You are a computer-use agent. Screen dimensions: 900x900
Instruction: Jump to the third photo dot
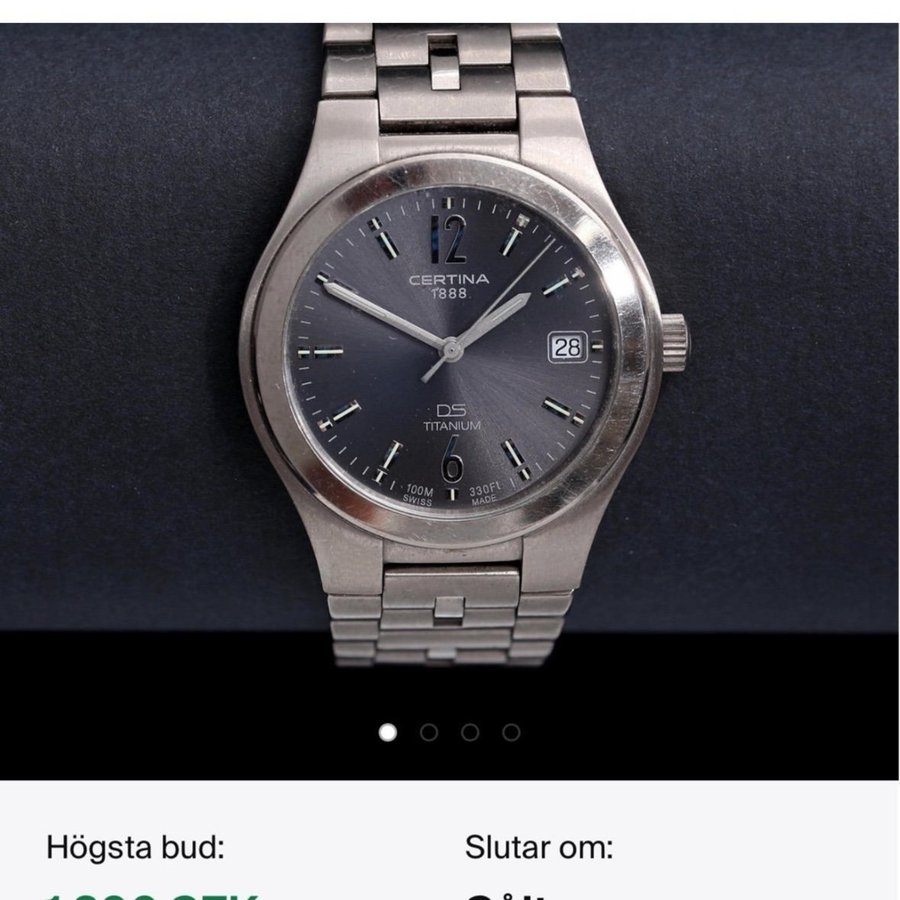click(470, 733)
